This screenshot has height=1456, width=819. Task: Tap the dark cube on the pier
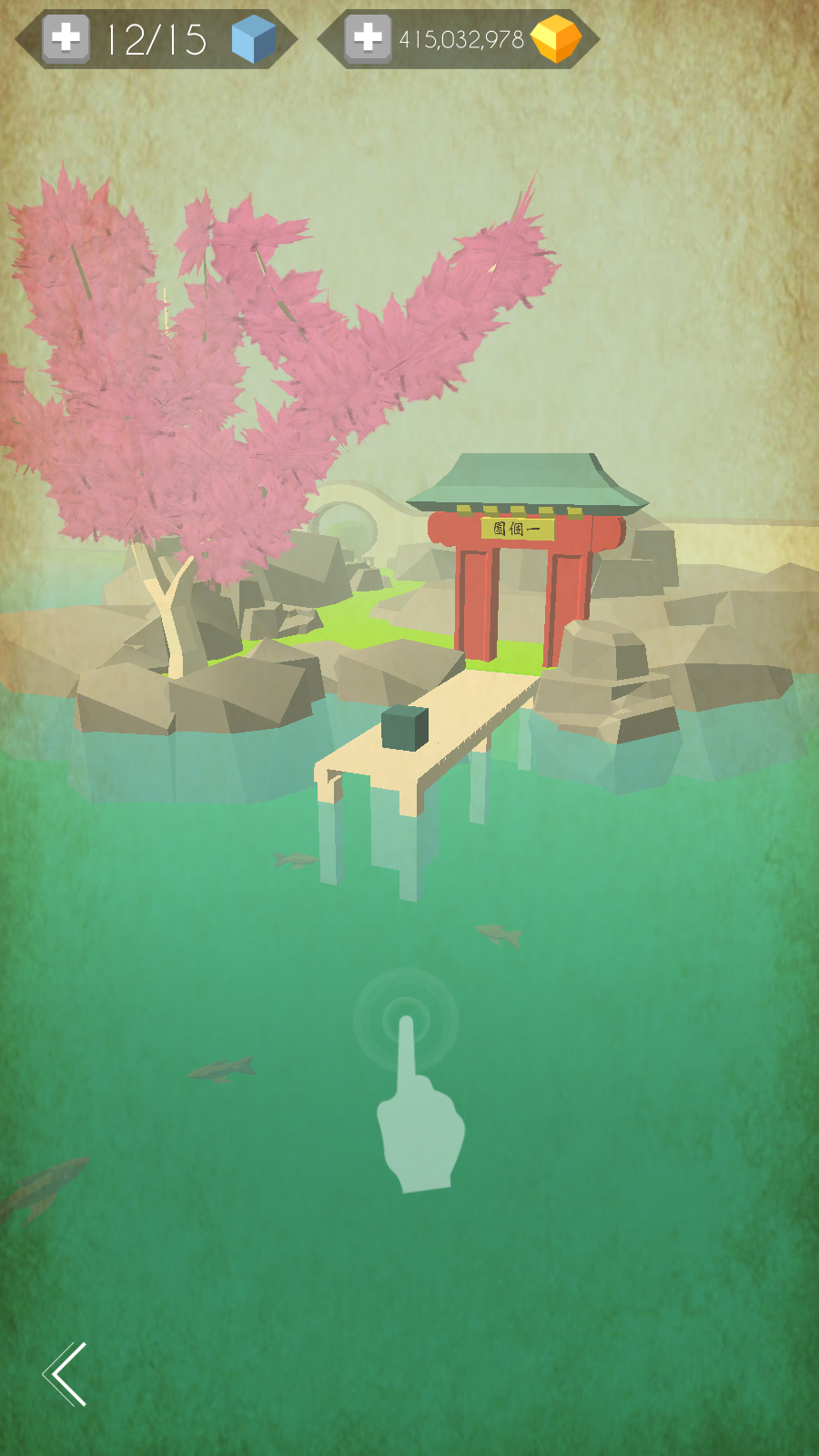(405, 728)
